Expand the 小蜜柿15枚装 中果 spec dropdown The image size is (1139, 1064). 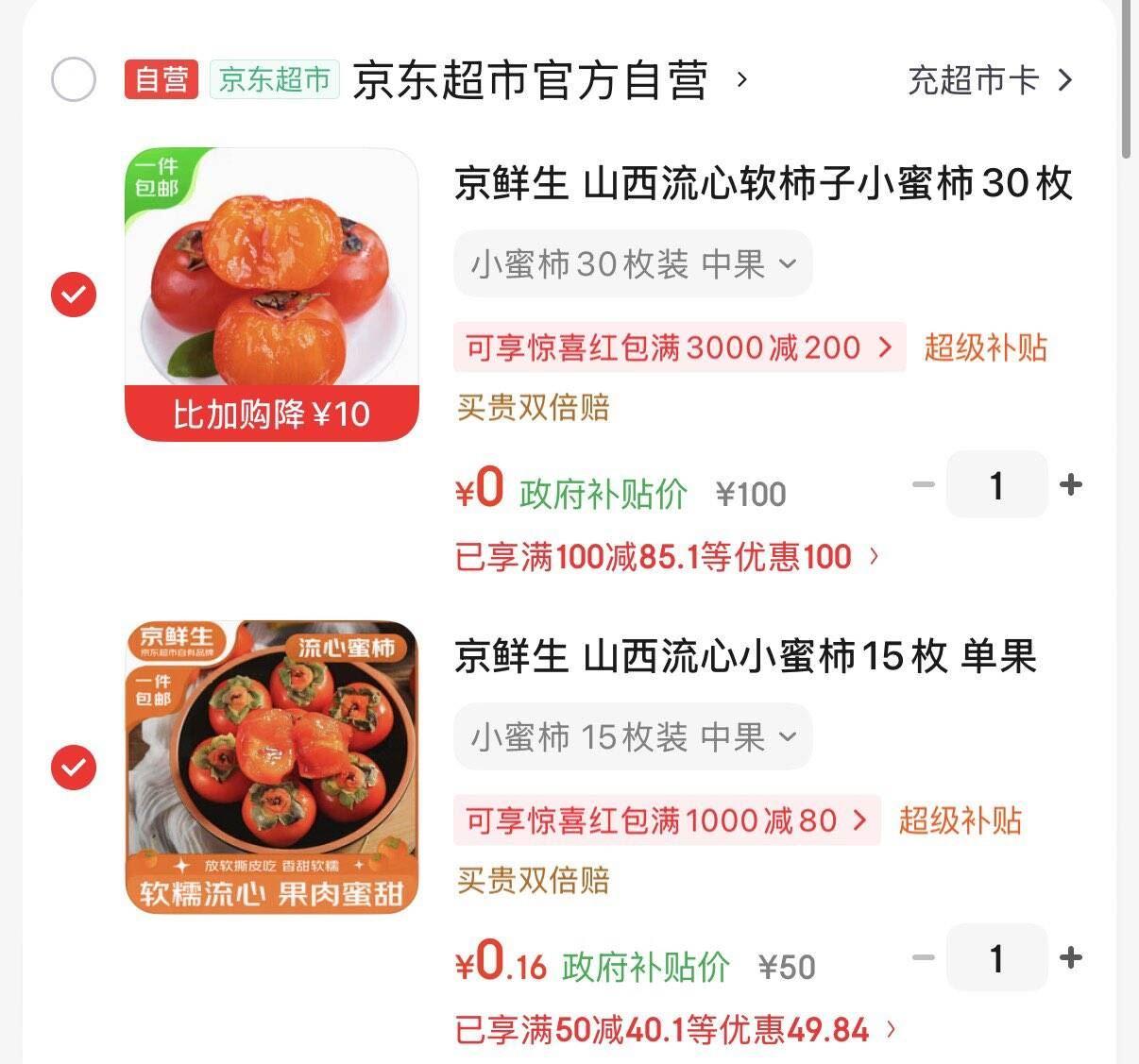633,736
